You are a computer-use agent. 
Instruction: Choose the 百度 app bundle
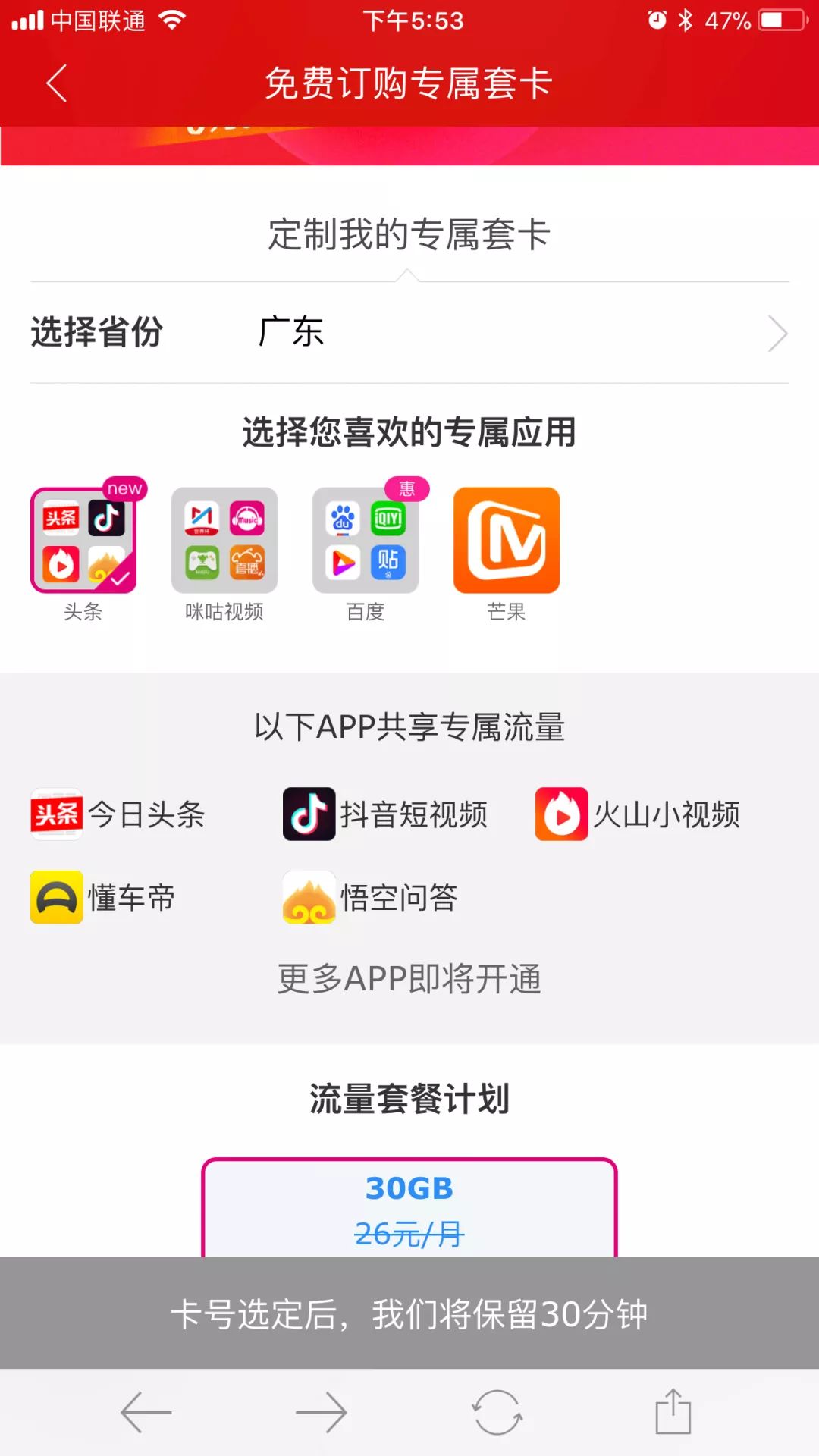coord(366,541)
